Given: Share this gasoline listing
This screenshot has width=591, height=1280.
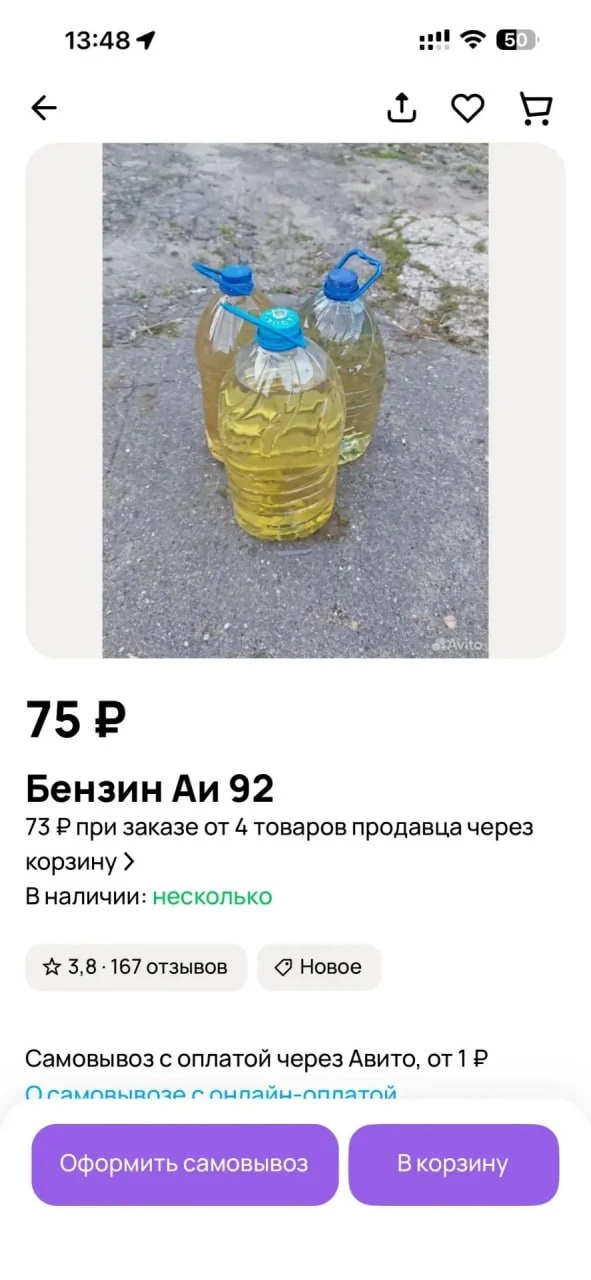Looking at the screenshot, I should pyautogui.click(x=401, y=107).
